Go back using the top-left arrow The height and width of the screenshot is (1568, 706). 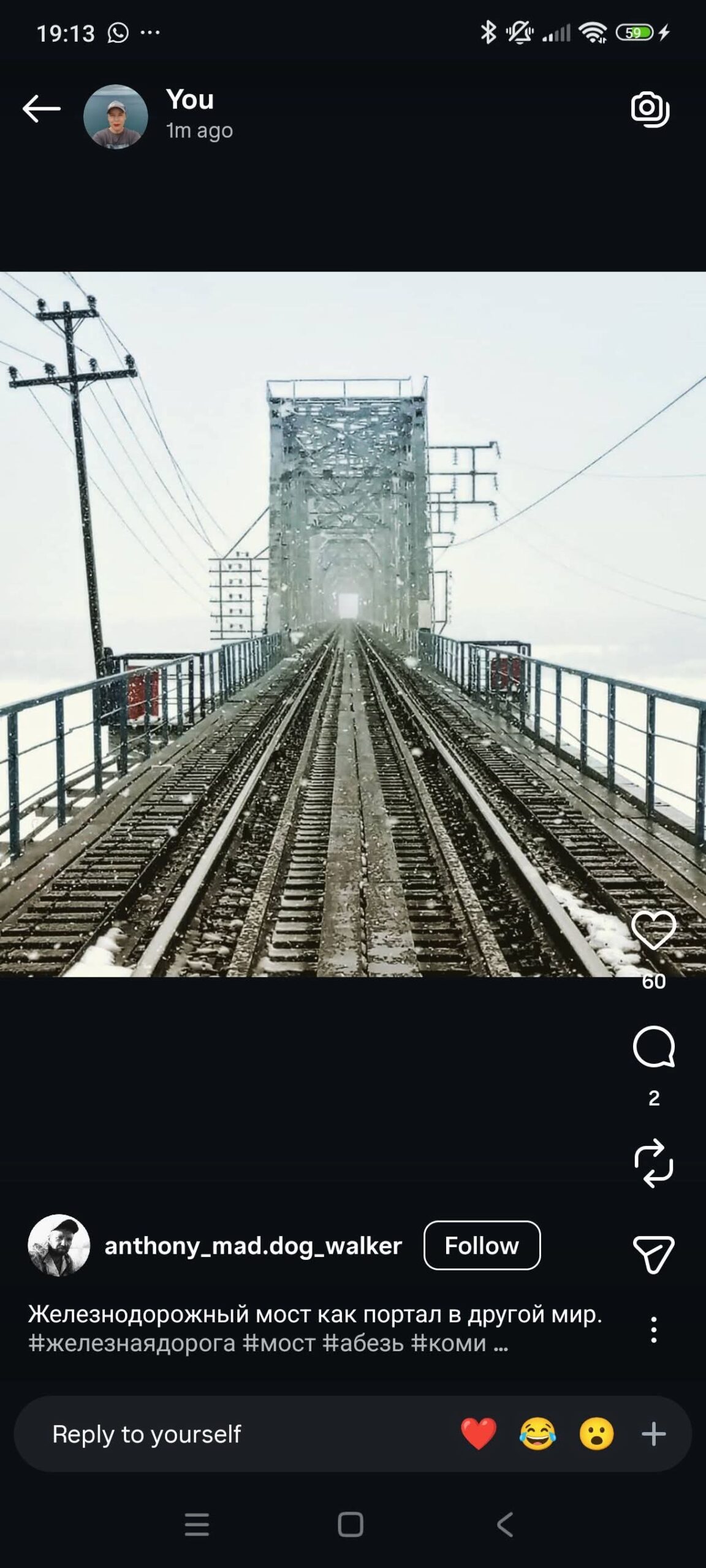coord(41,110)
